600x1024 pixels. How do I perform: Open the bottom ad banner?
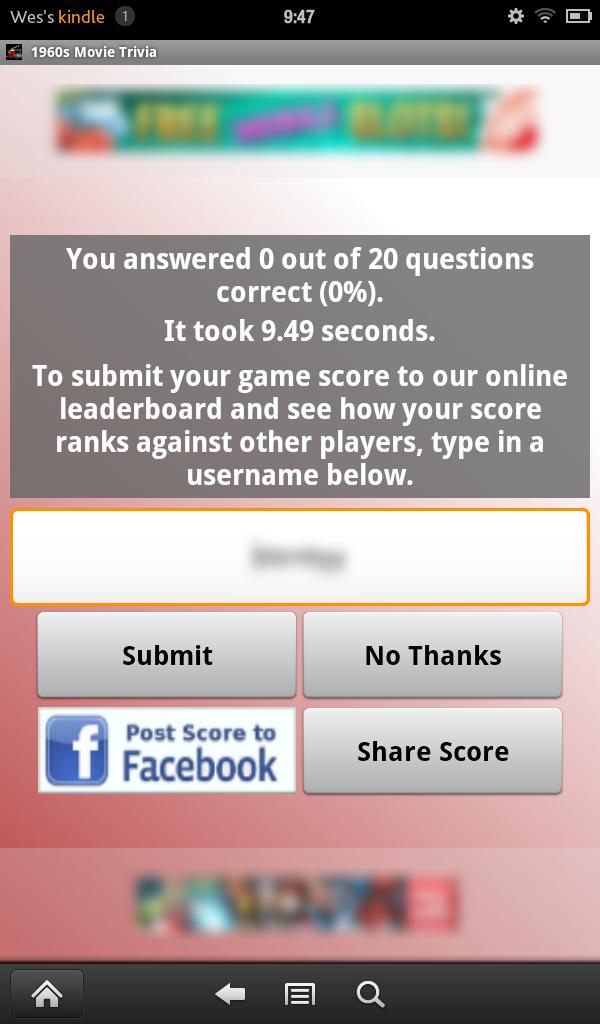tap(298, 903)
